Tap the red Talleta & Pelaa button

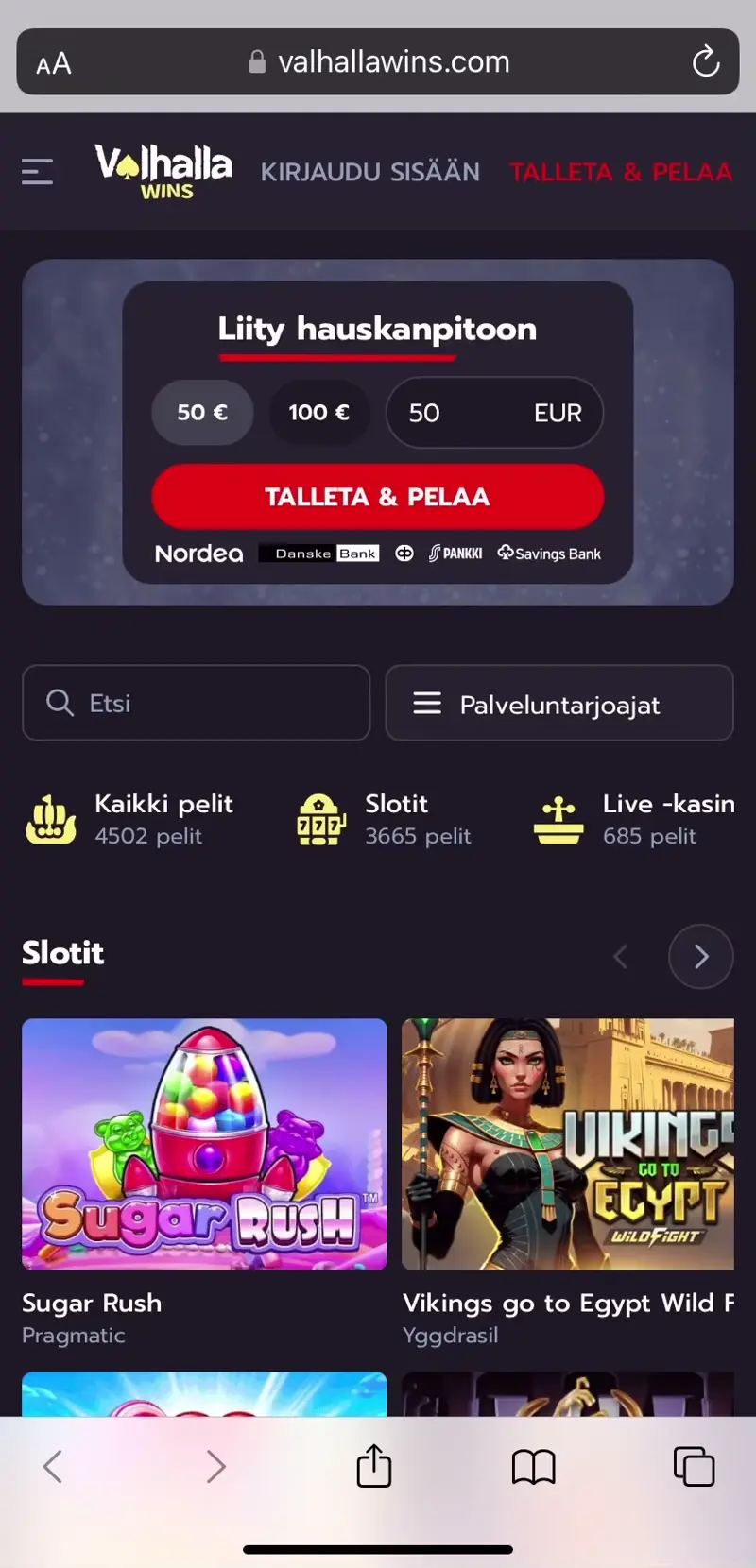pyautogui.click(x=377, y=497)
